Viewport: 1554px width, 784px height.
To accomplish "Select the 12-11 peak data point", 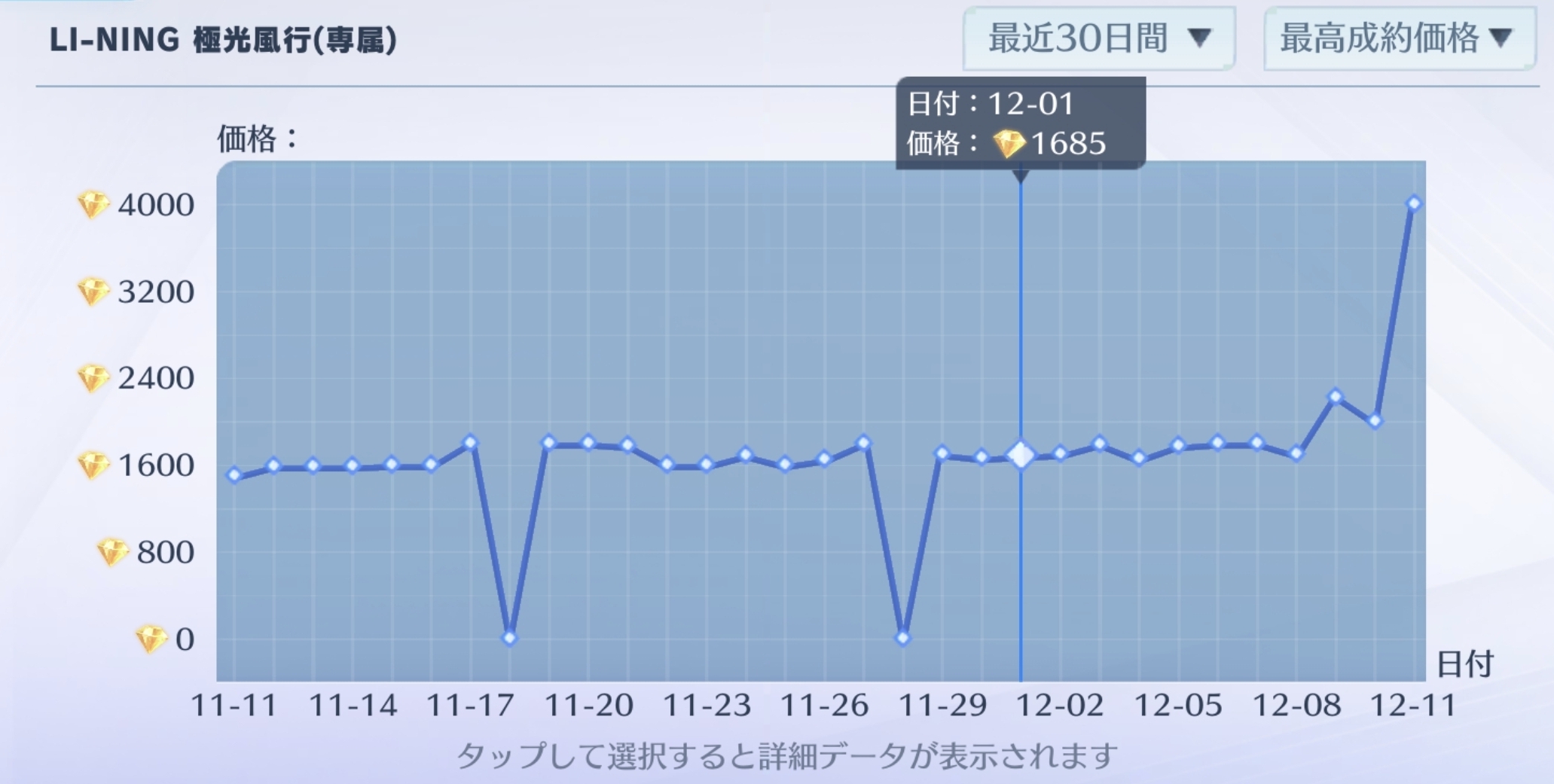I will coord(1414,204).
